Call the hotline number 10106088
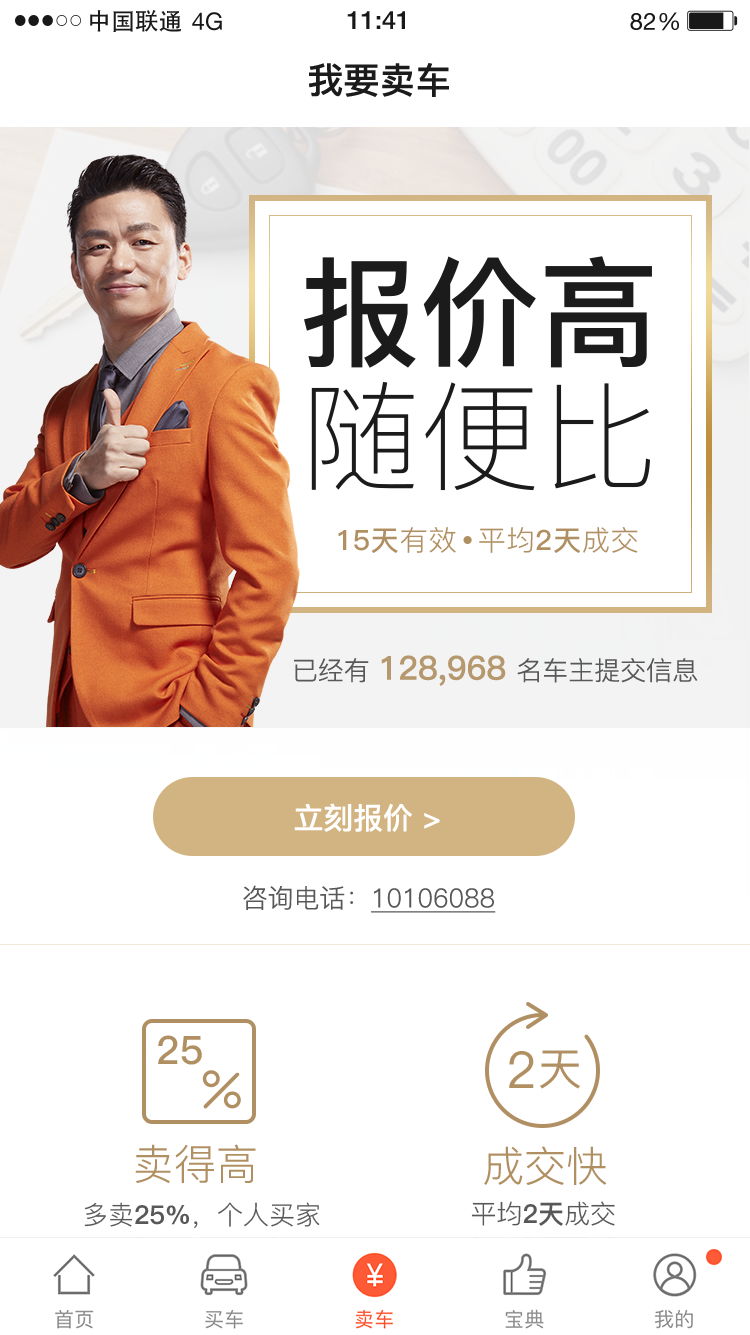 pos(433,898)
